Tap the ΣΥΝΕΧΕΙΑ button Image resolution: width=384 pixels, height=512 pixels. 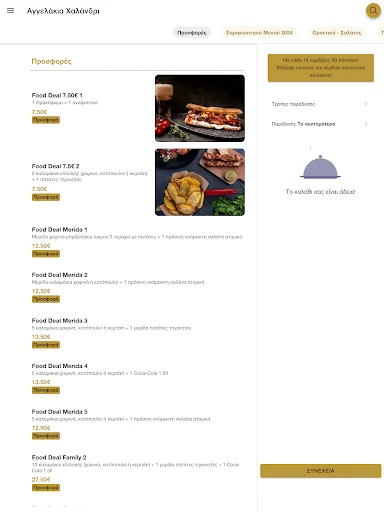[320, 471]
